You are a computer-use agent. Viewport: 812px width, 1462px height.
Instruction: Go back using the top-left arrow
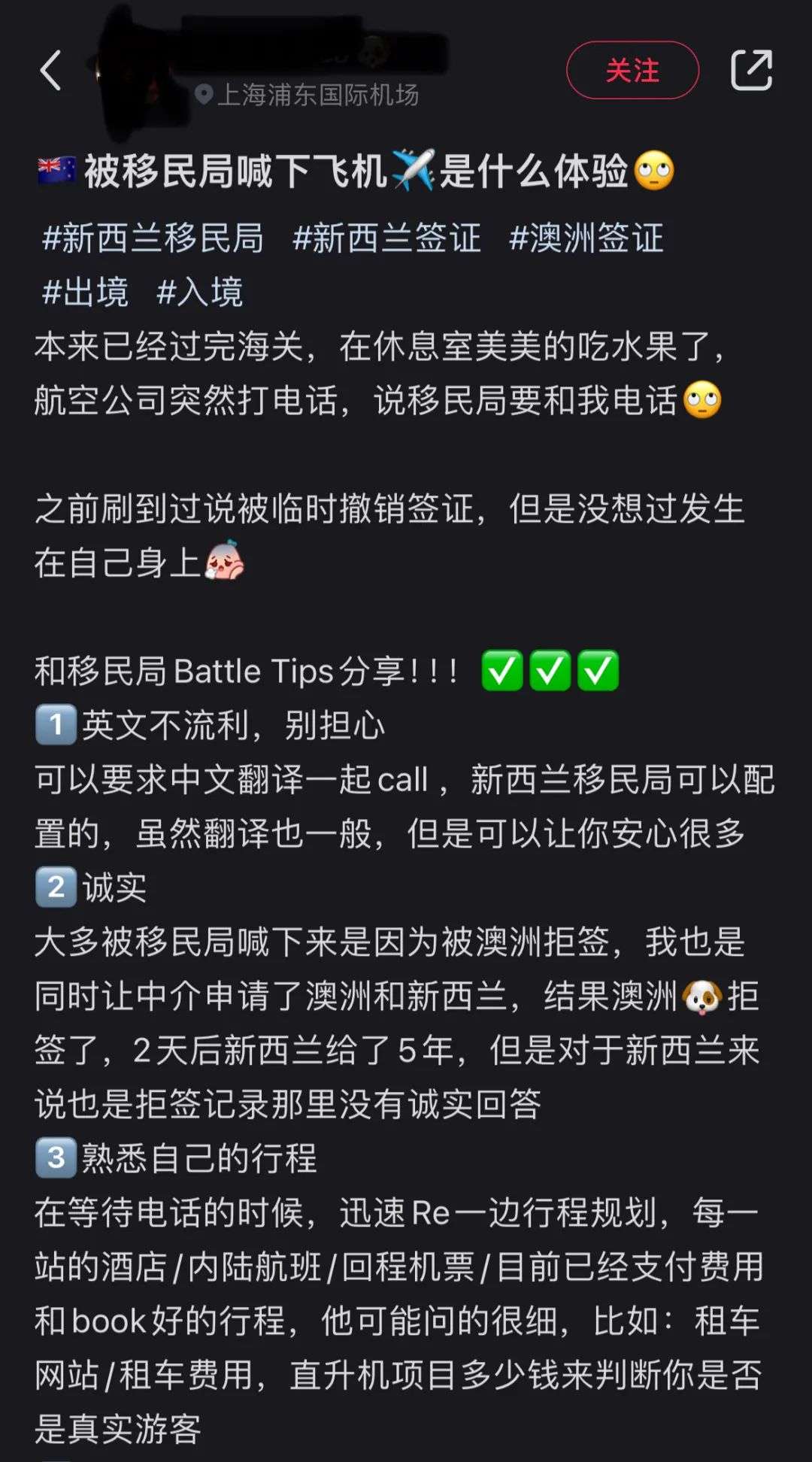tap(50, 71)
